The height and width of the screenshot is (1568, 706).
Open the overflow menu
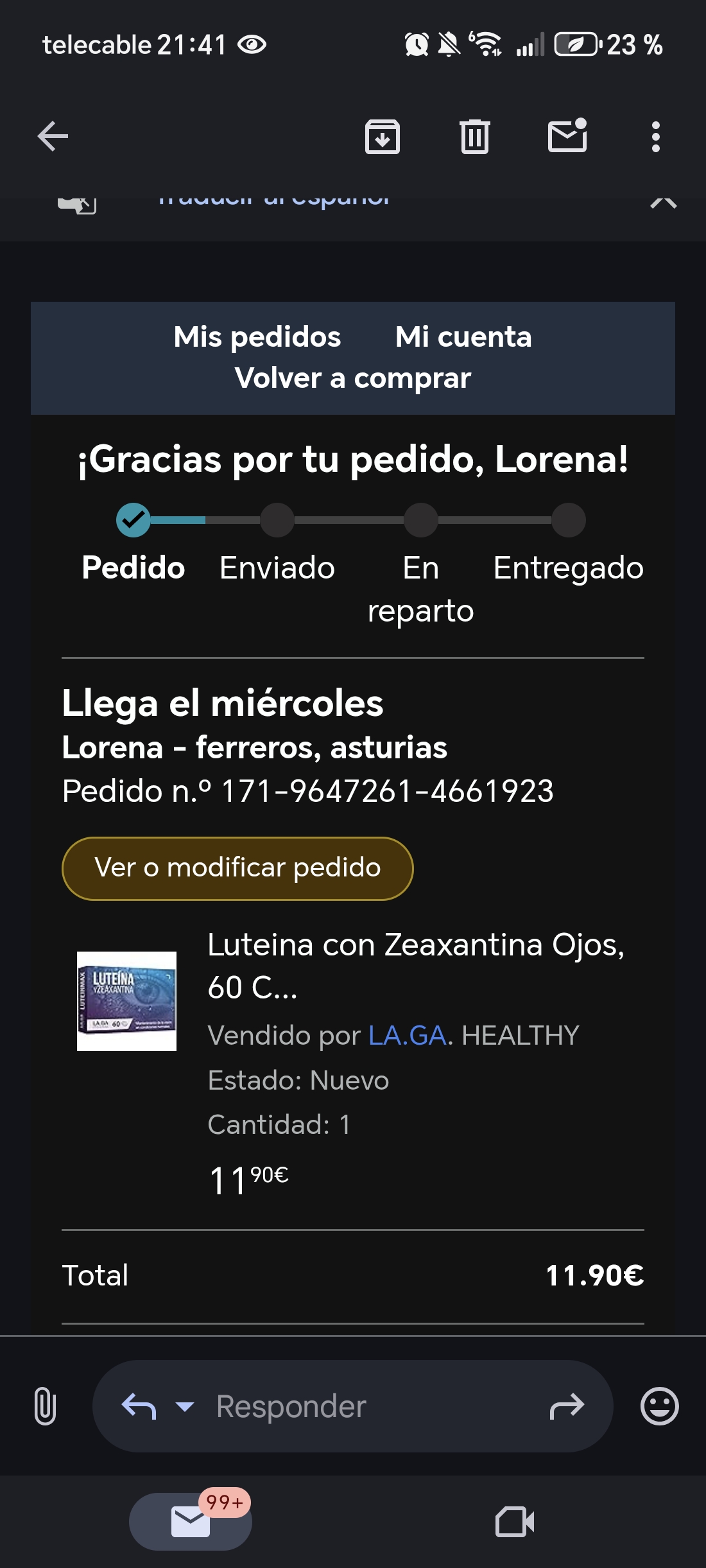(x=655, y=137)
